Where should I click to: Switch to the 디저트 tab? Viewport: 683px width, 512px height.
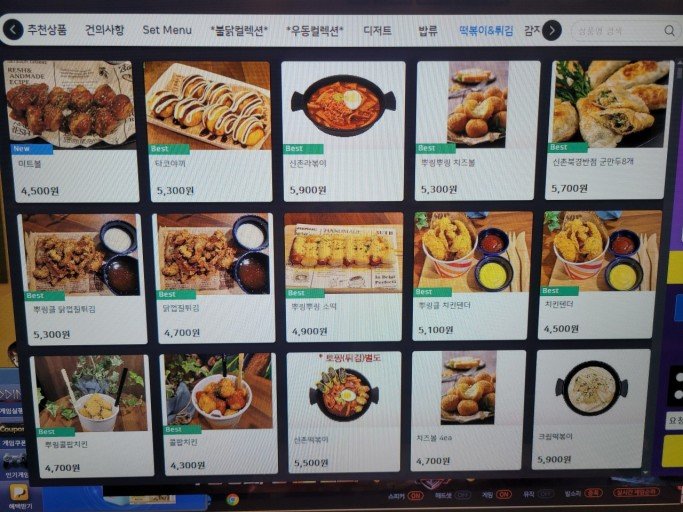coord(377,31)
